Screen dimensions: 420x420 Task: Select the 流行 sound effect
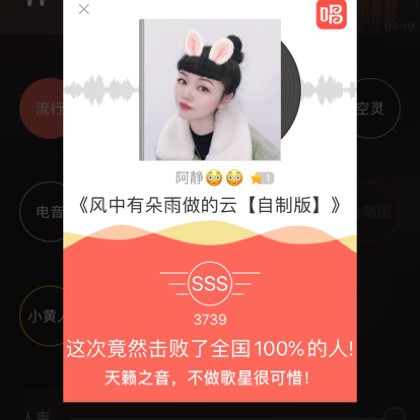click(42, 108)
